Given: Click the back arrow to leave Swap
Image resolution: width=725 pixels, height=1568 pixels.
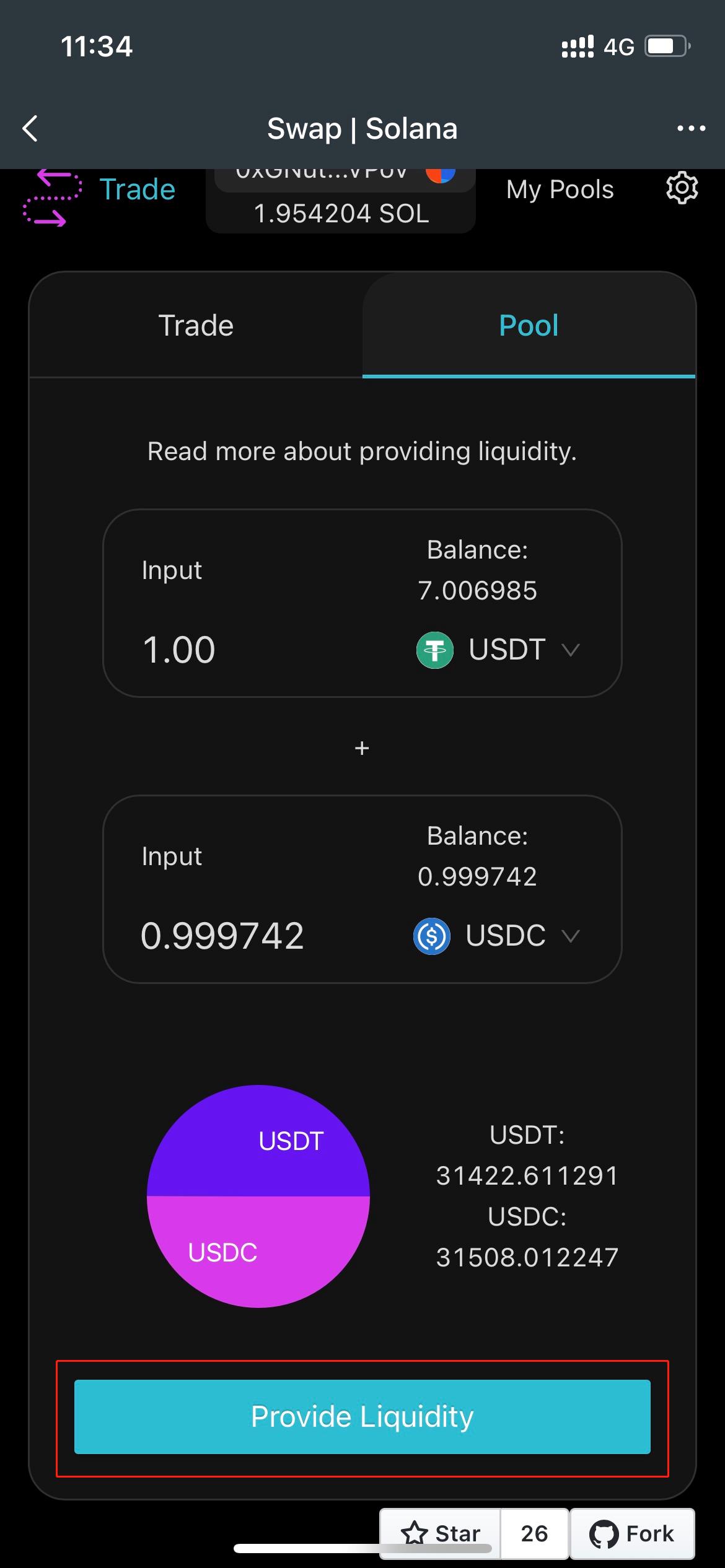Looking at the screenshot, I should (30, 128).
